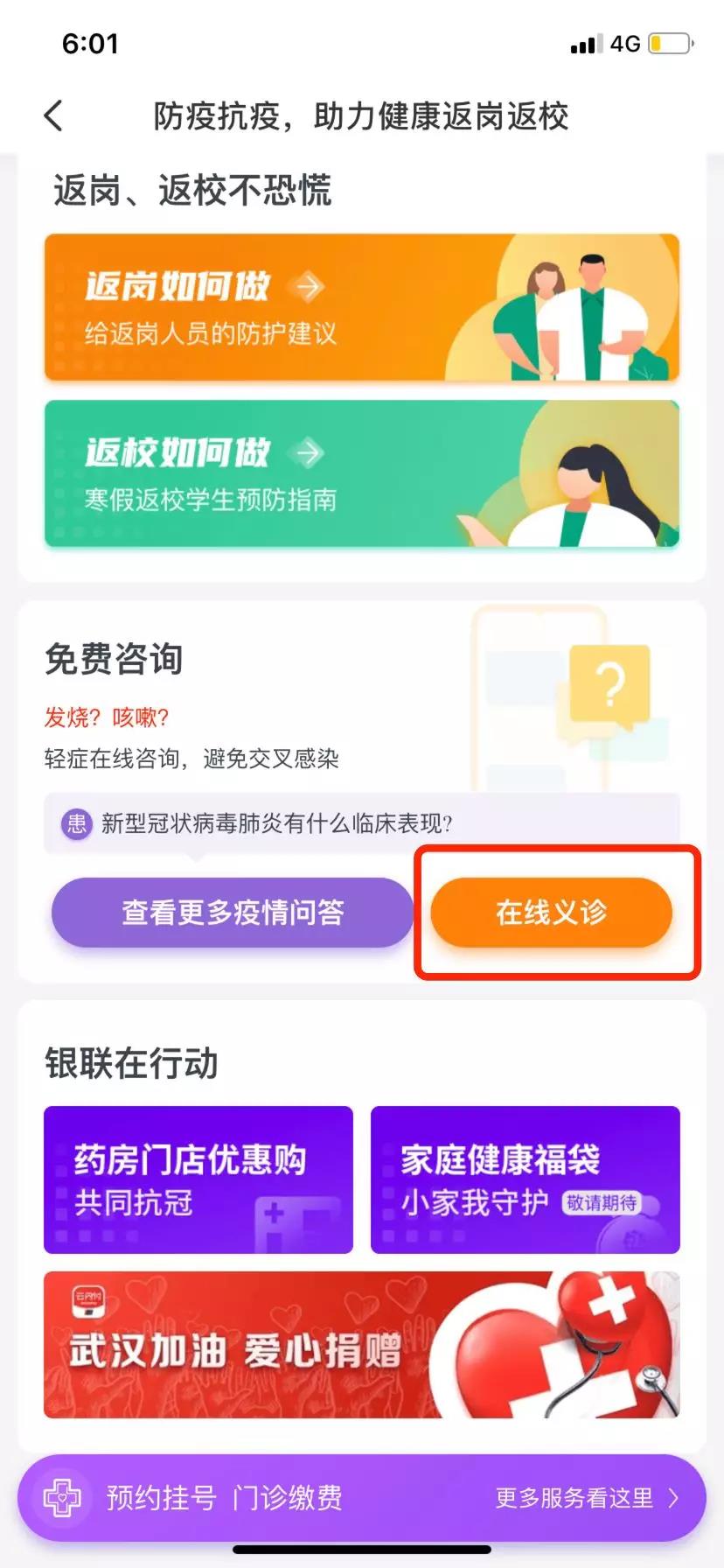Go back using the top-left arrow
This screenshot has width=724, height=1568.
(x=54, y=115)
